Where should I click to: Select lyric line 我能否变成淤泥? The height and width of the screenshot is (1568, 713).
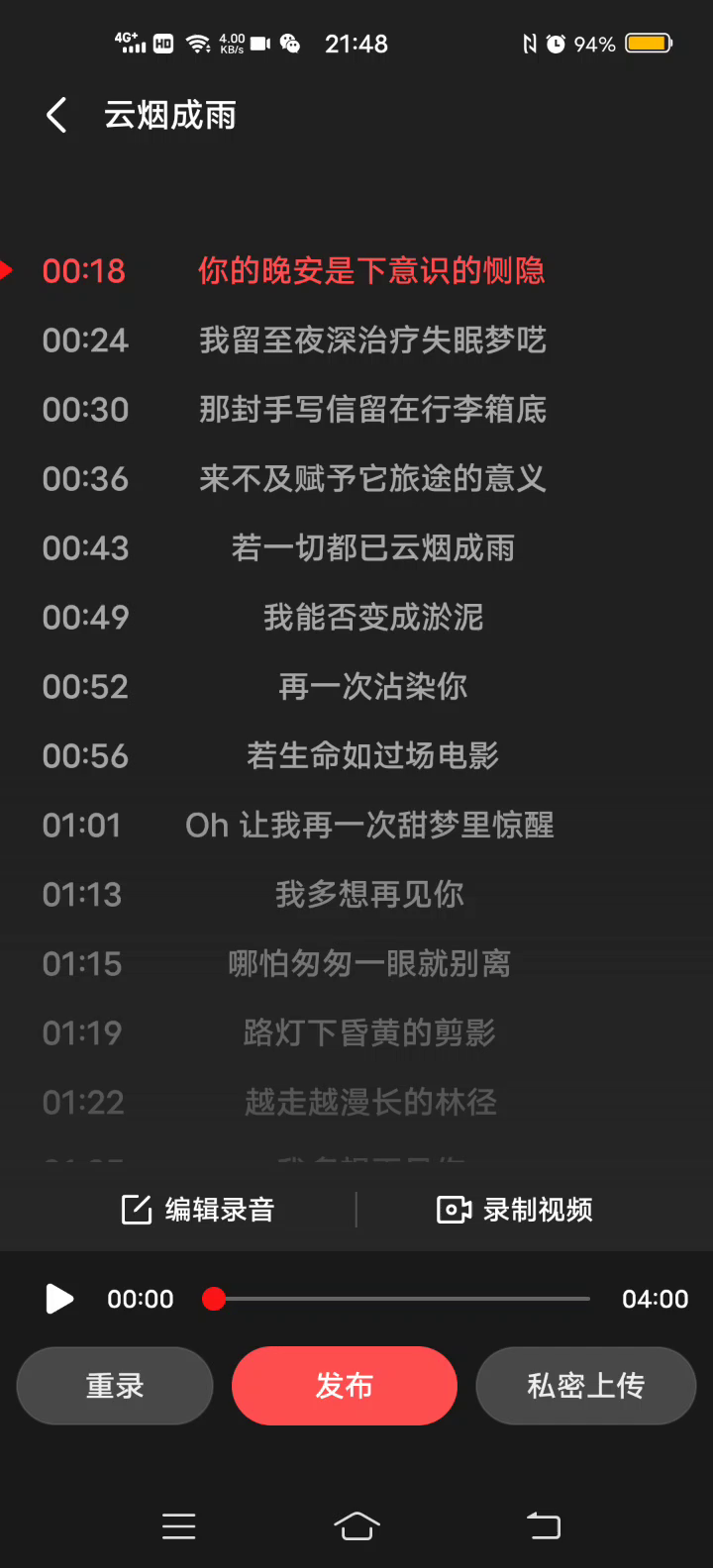372,618
